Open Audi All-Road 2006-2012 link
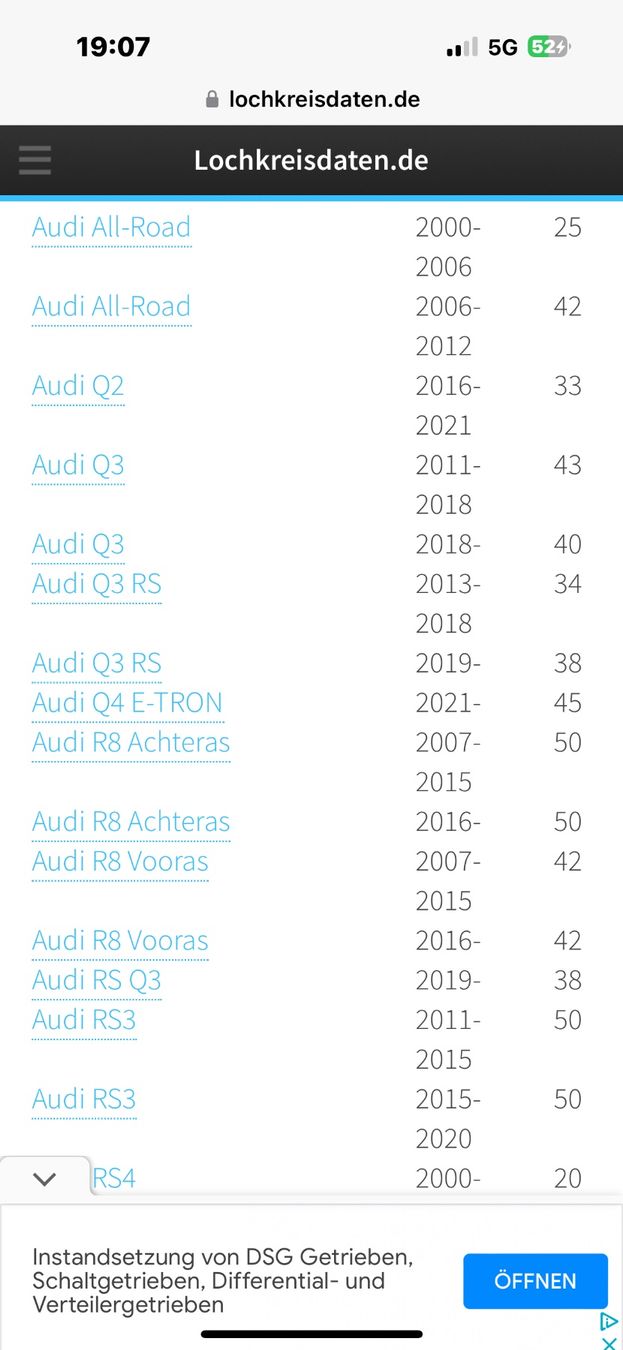 tap(111, 307)
